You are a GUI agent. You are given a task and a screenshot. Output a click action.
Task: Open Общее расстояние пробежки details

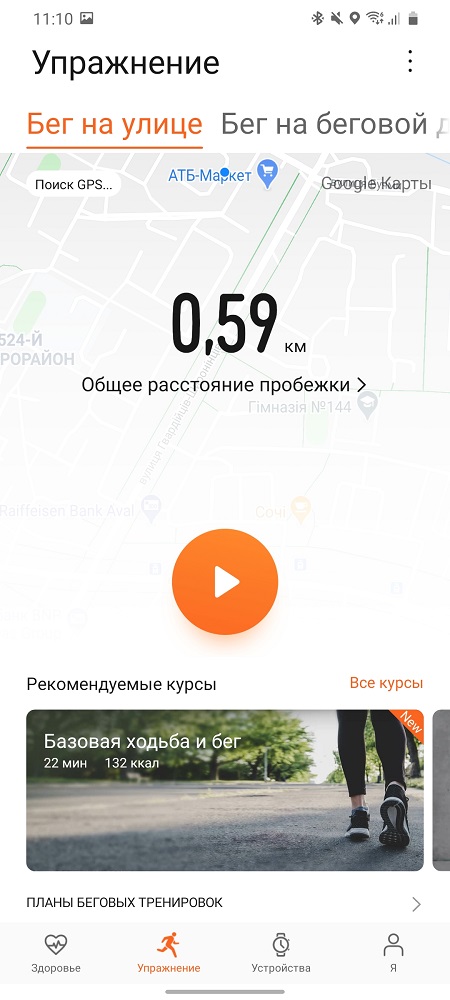pos(224,385)
